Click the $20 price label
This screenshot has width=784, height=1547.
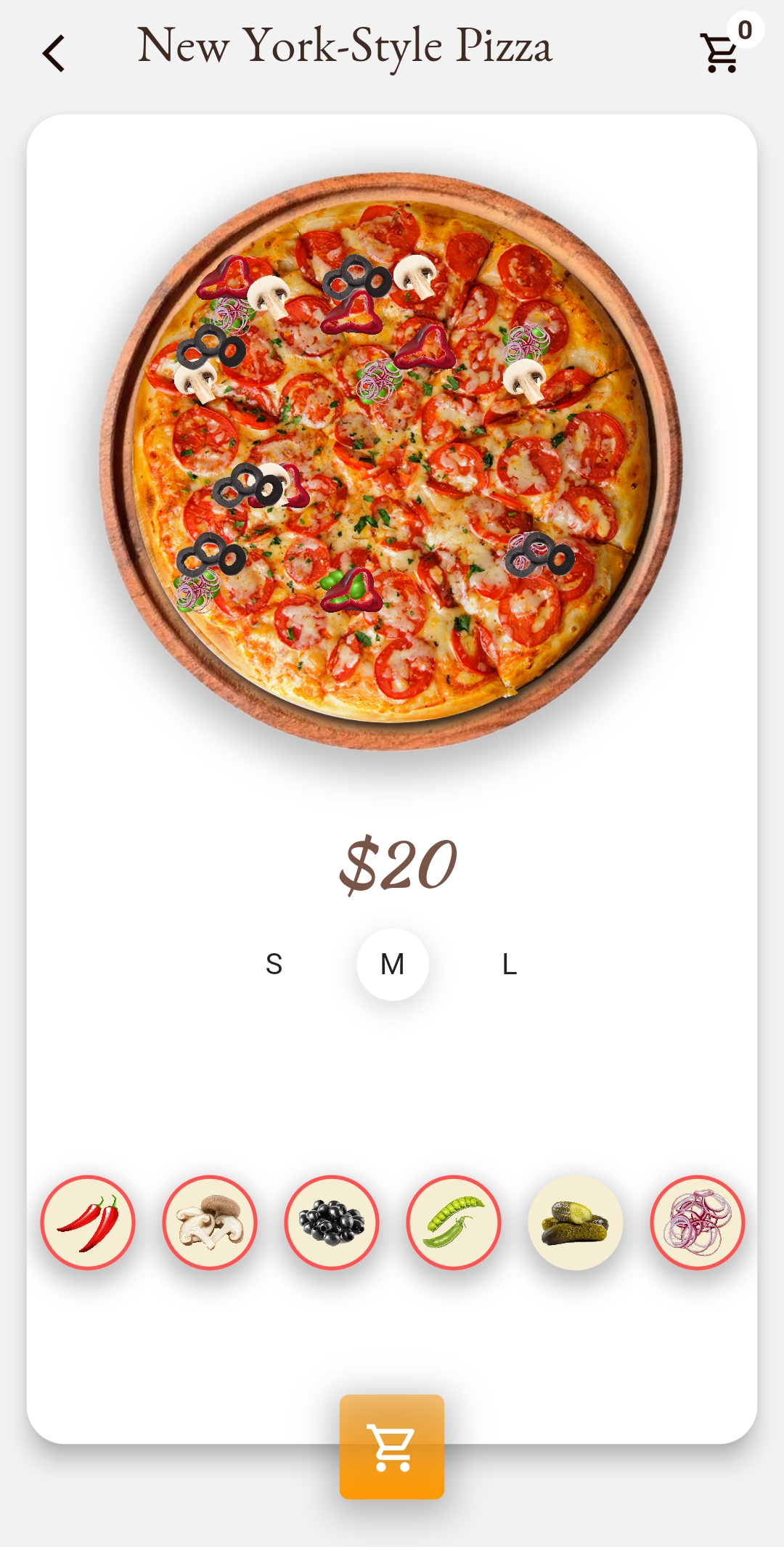click(400, 864)
